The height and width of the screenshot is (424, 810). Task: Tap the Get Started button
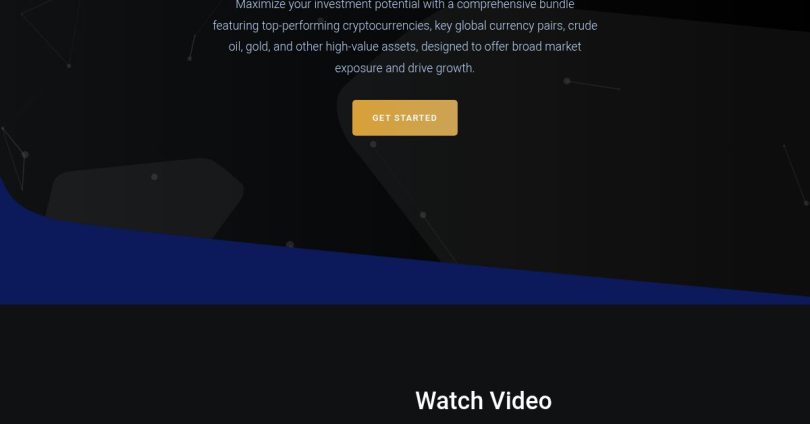click(404, 118)
